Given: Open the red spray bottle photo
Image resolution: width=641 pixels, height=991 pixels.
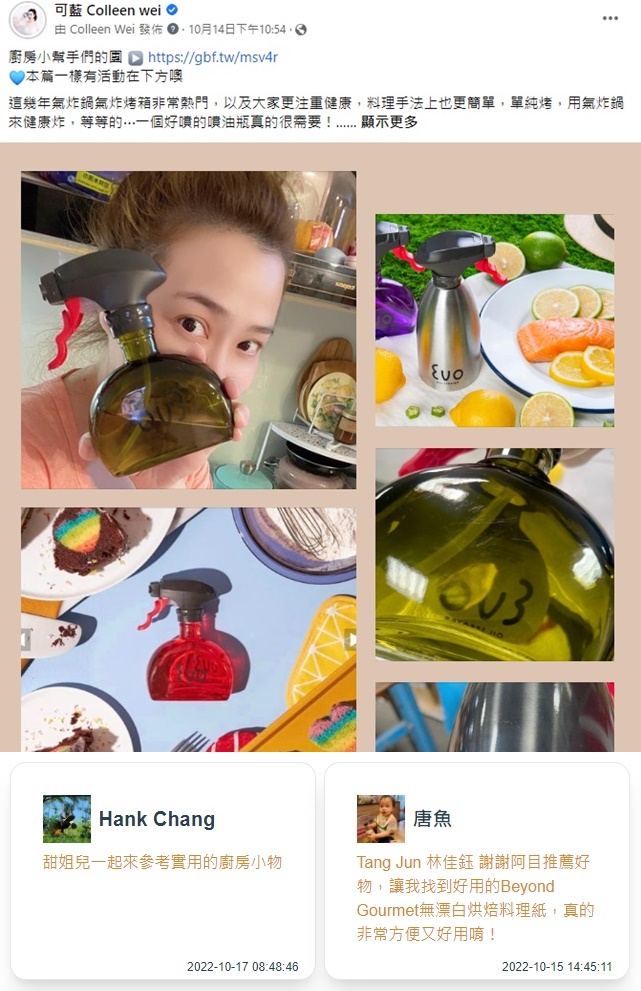Looking at the screenshot, I should pyautogui.click(x=188, y=629).
